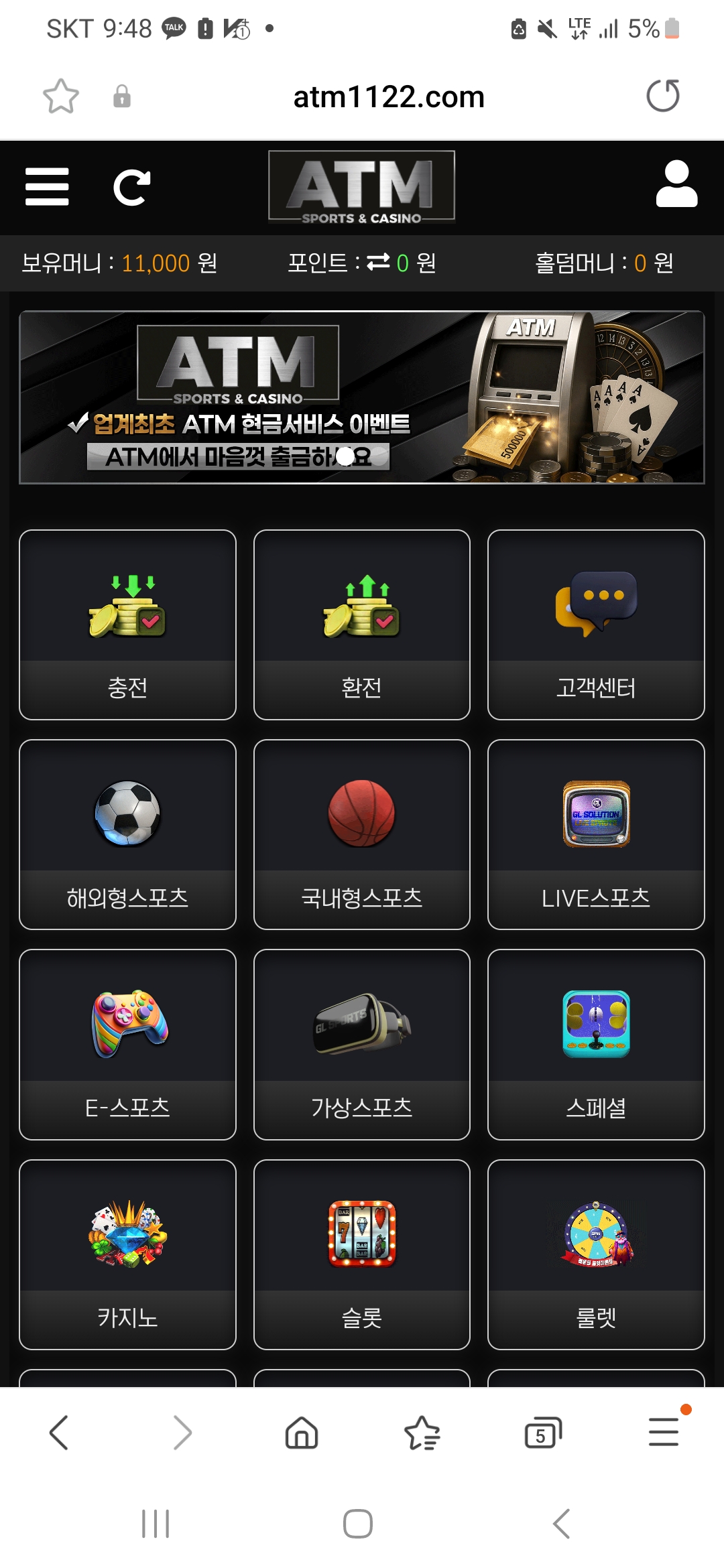The image size is (724, 1568).
Task: Open the LIVE스포츠 tile
Action: [x=596, y=834]
